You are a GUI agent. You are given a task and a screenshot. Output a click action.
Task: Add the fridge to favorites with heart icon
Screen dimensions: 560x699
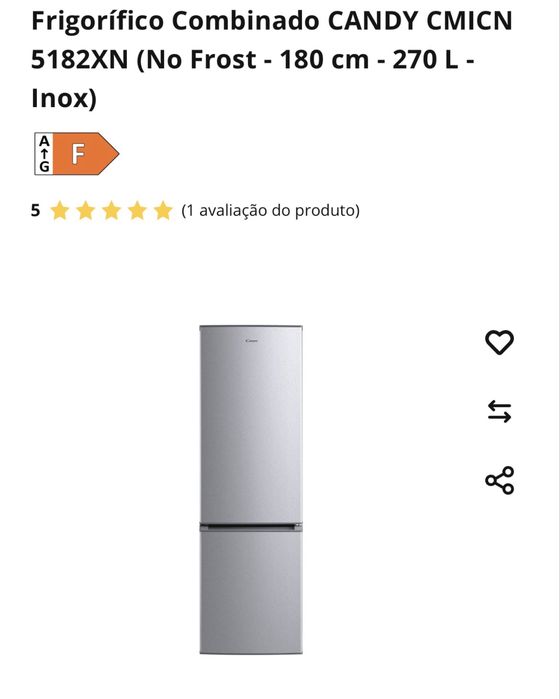point(499,342)
